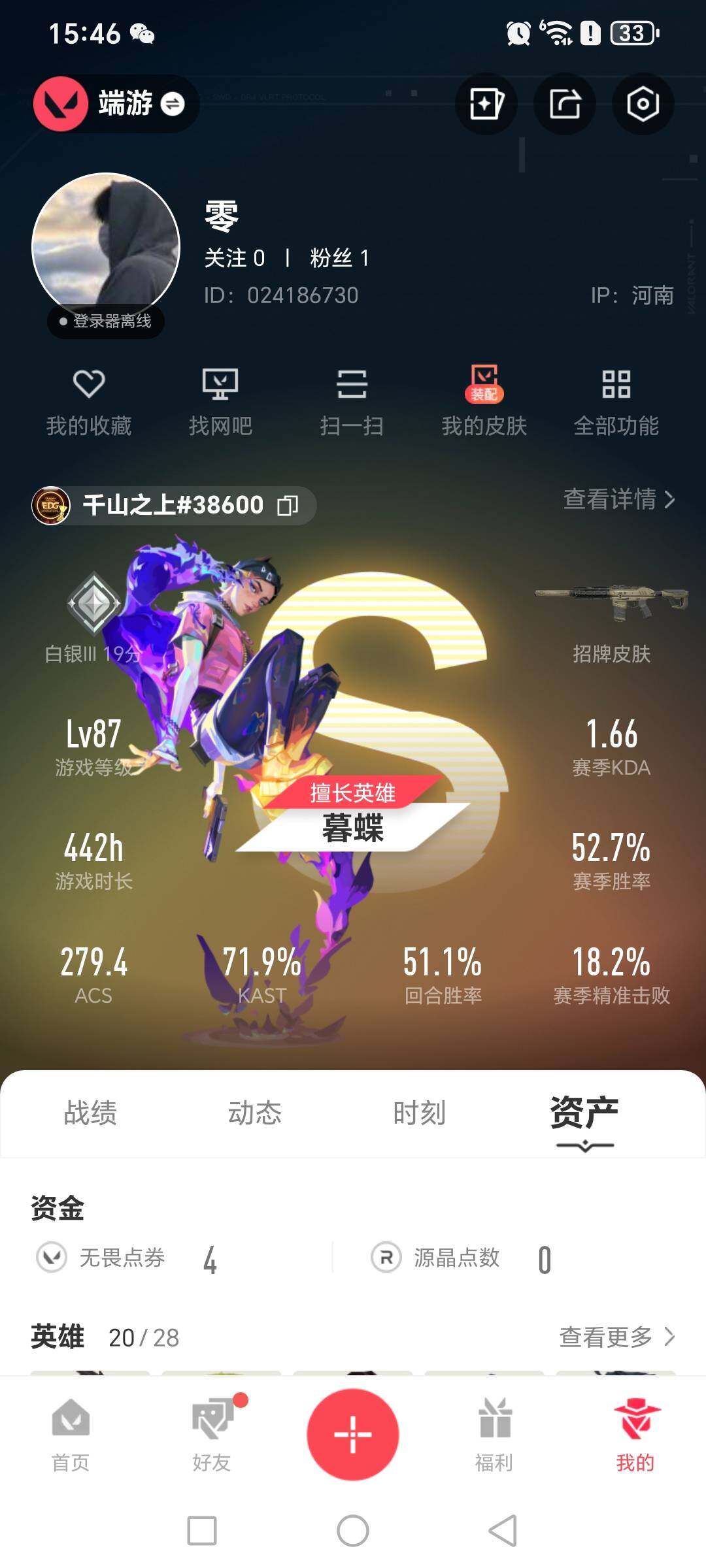The width and height of the screenshot is (706, 1568).
Task: Open the card customization star icon
Action: [x=486, y=104]
